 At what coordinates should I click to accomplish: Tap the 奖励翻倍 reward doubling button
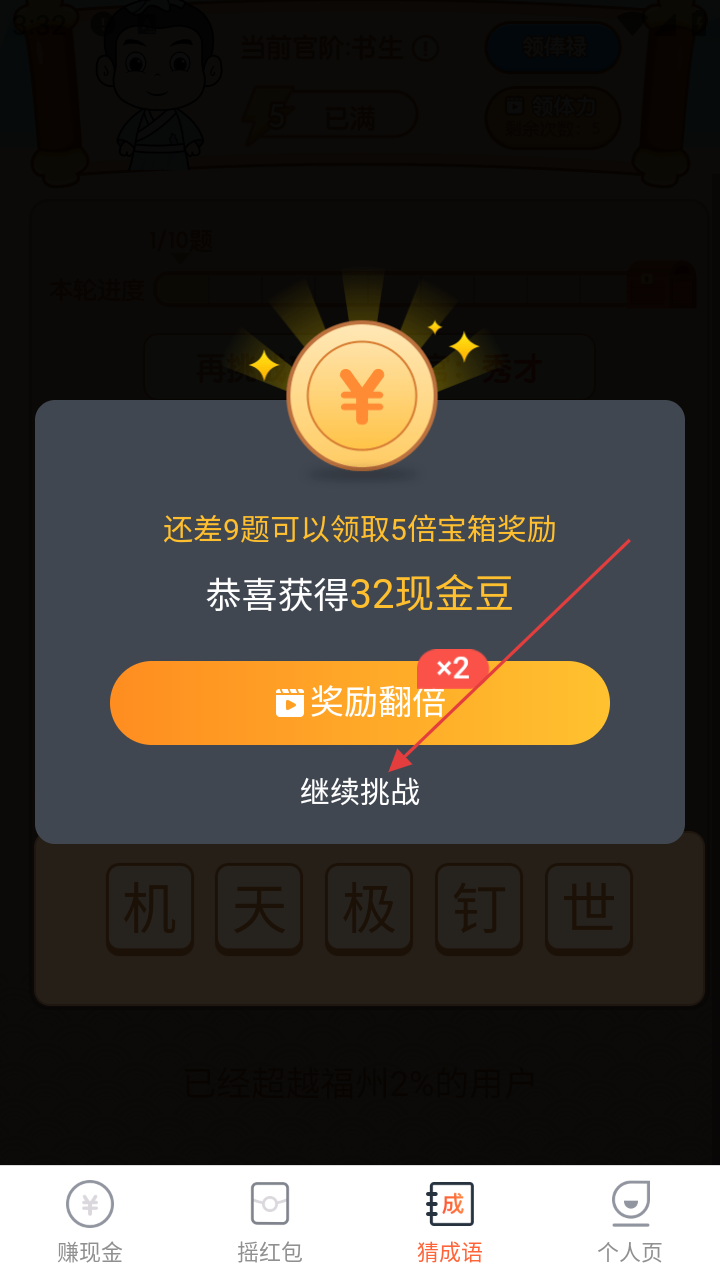click(360, 703)
